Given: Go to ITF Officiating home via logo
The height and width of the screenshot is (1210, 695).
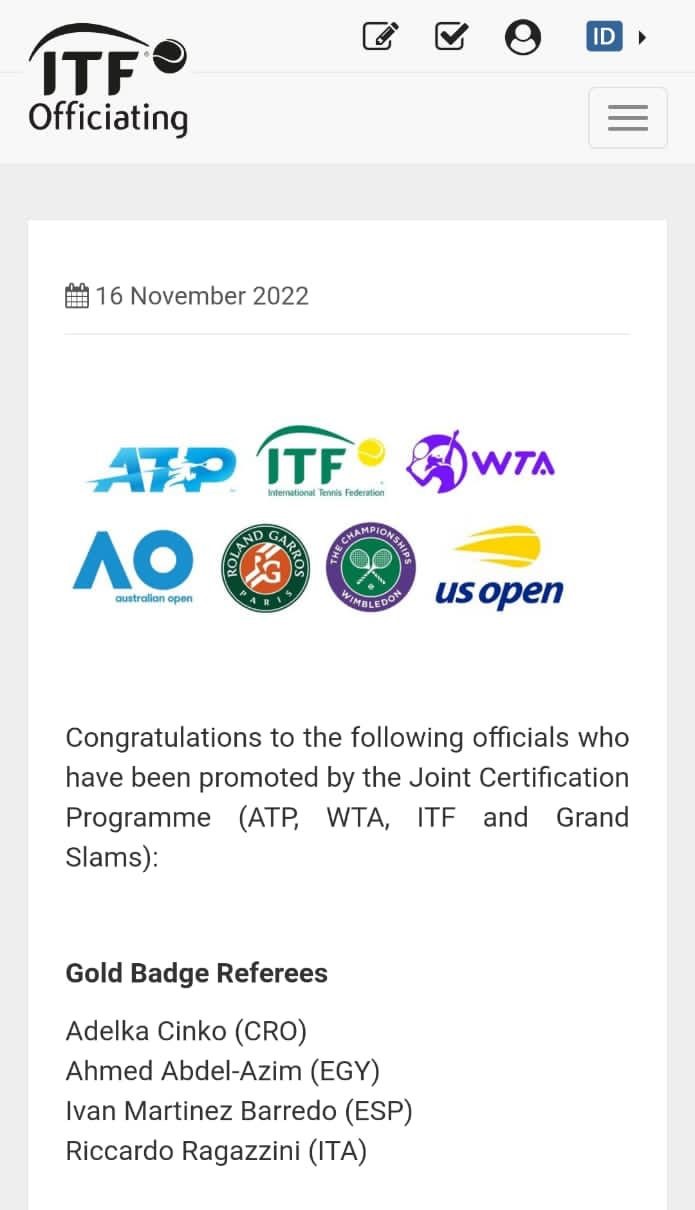Looking at the screenshot, I should point(108,80).
